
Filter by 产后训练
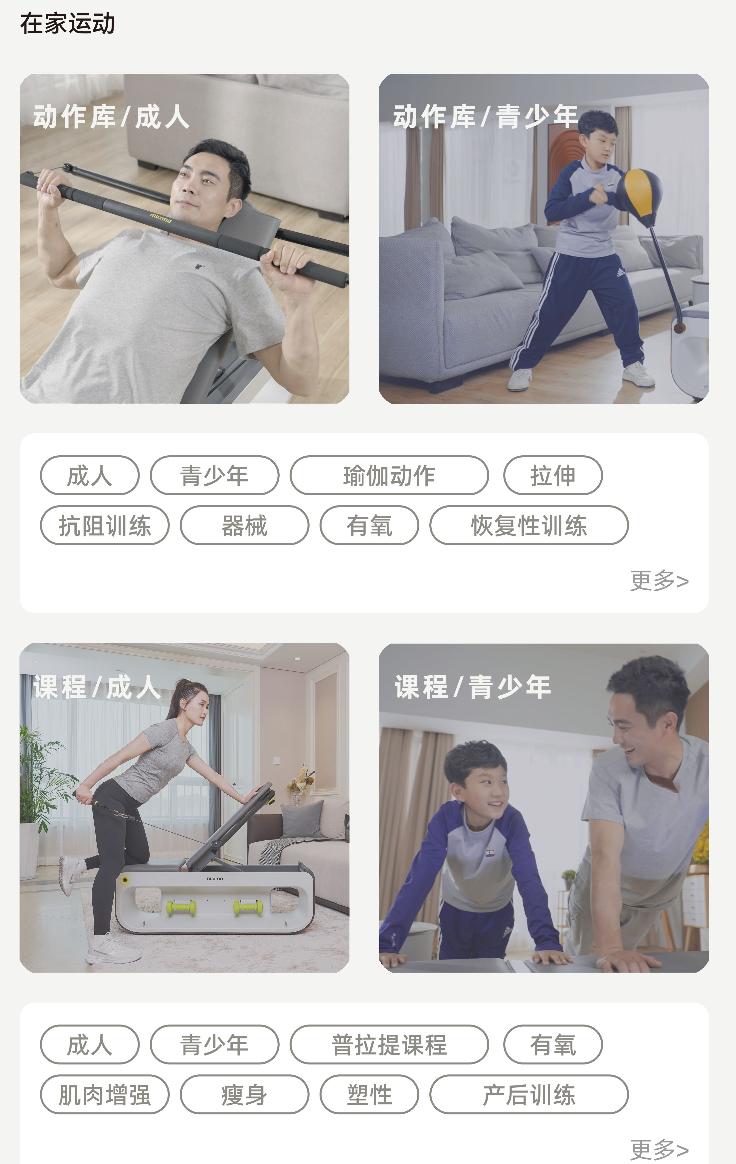pyautogui.click(x=529, y=1095)
